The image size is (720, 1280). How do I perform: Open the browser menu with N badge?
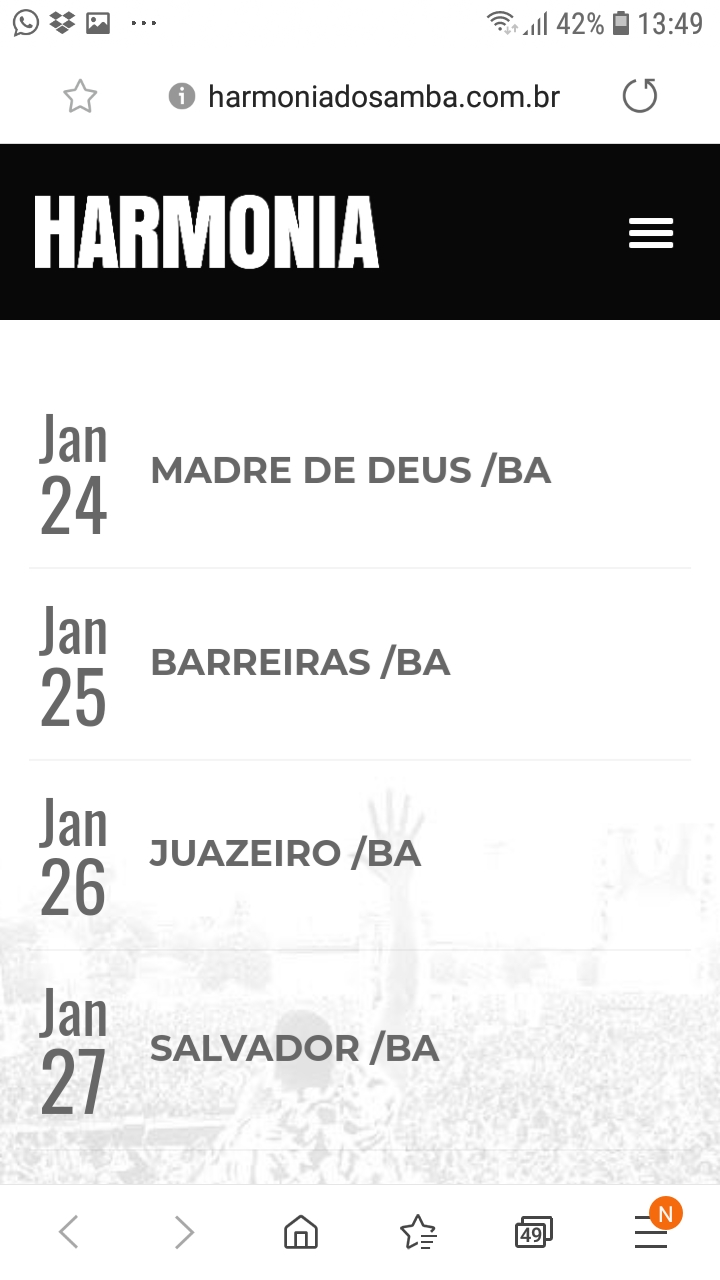(x=651, y=1233)
